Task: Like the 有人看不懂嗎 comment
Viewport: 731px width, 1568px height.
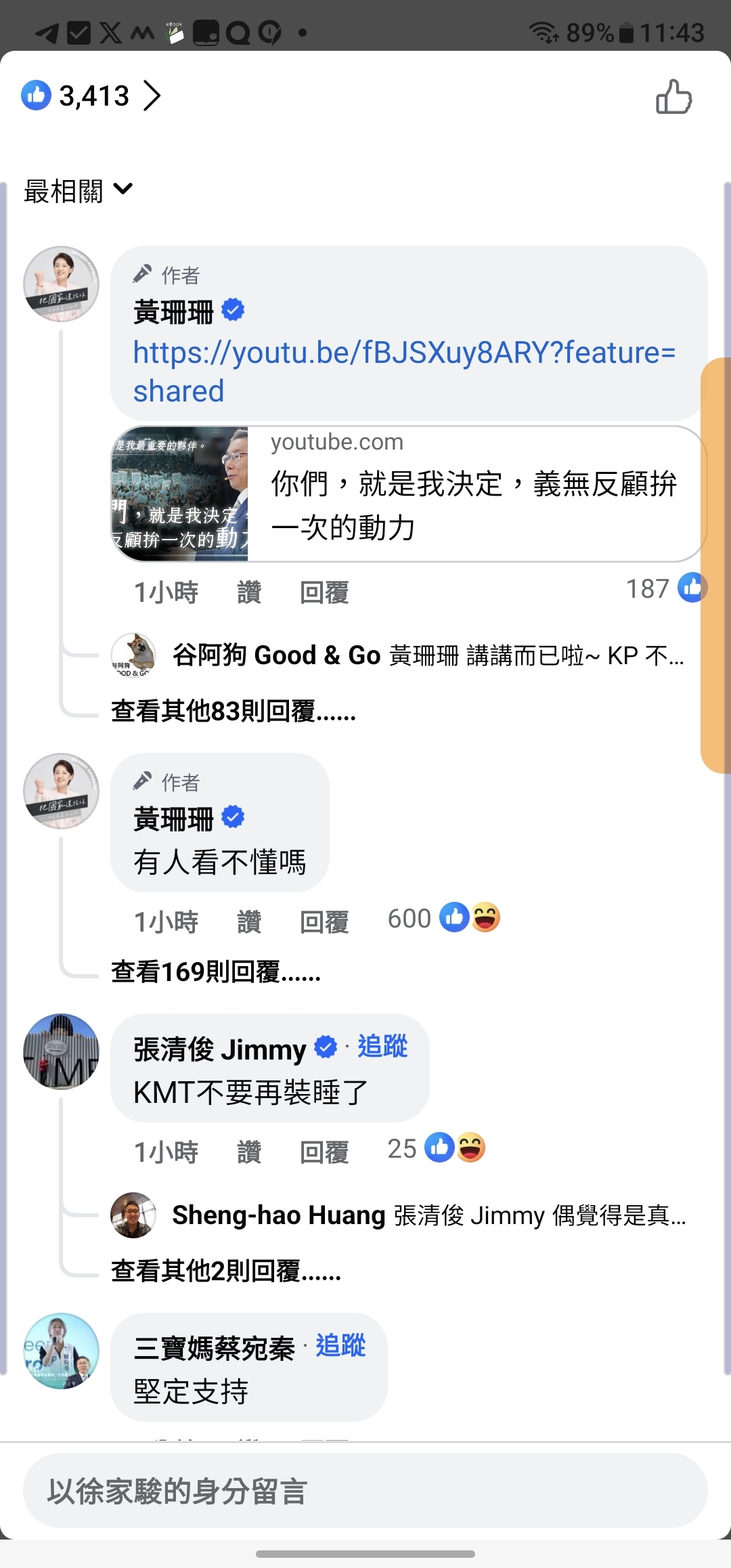Action: point(249,921)
